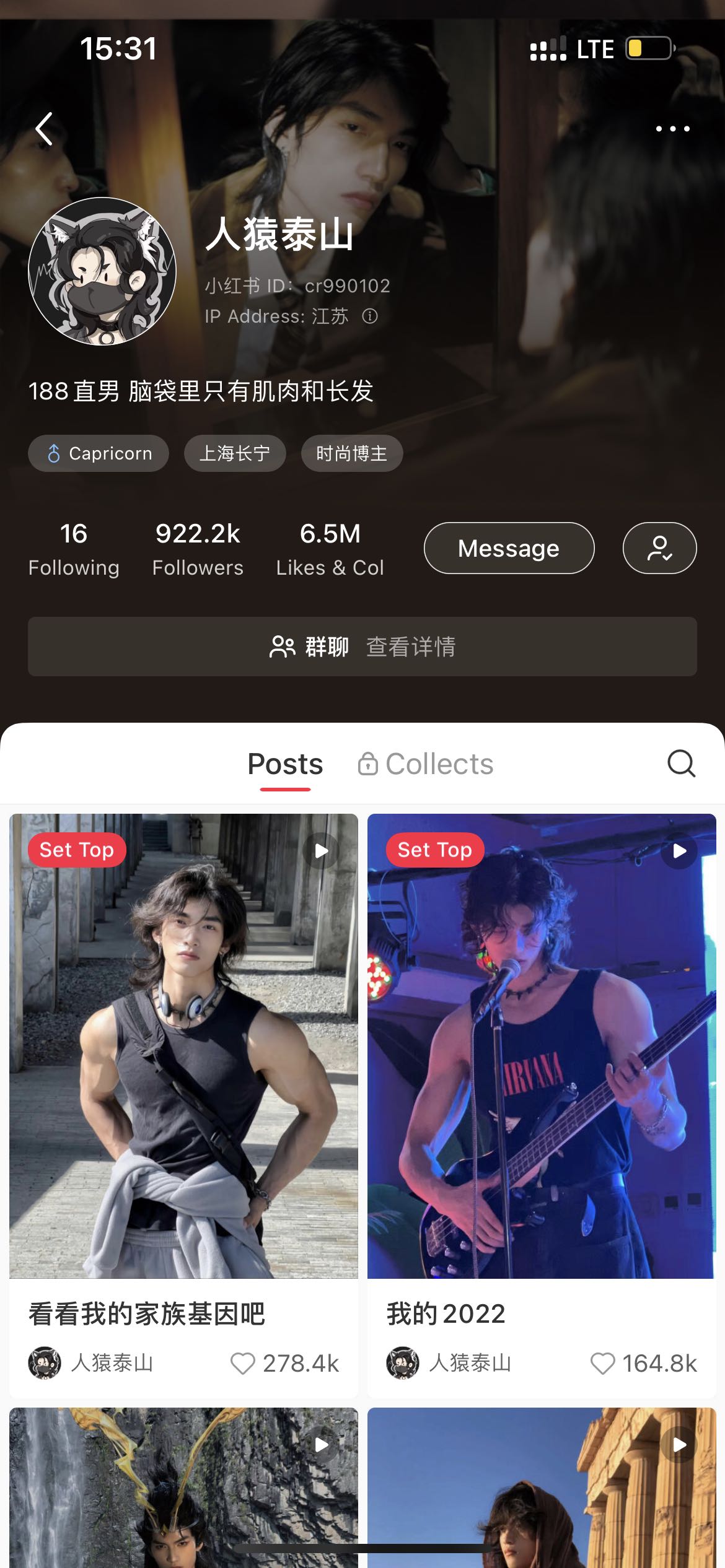
Task: Tap the following status person icon
Action: coord(659,548)
